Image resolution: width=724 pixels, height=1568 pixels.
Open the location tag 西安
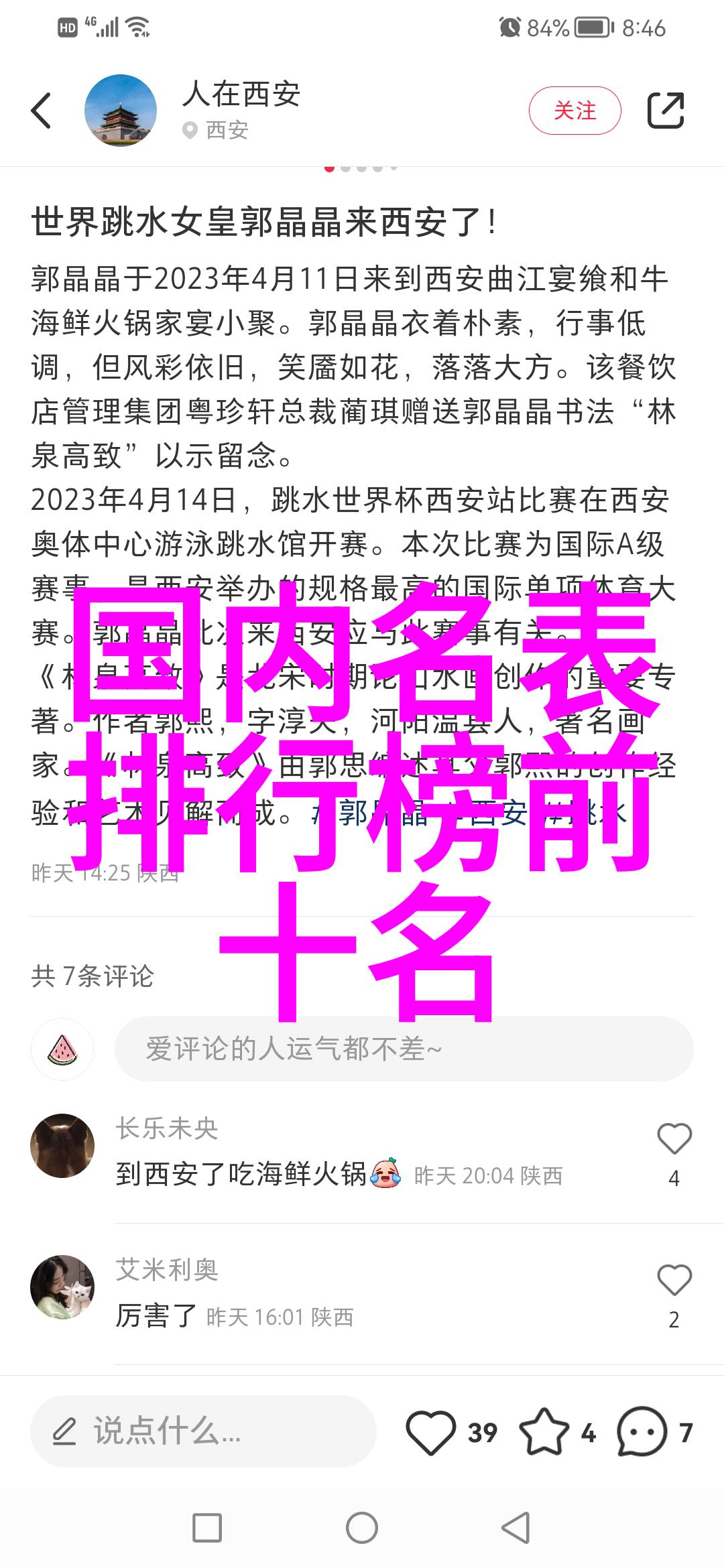click(226, 130)
